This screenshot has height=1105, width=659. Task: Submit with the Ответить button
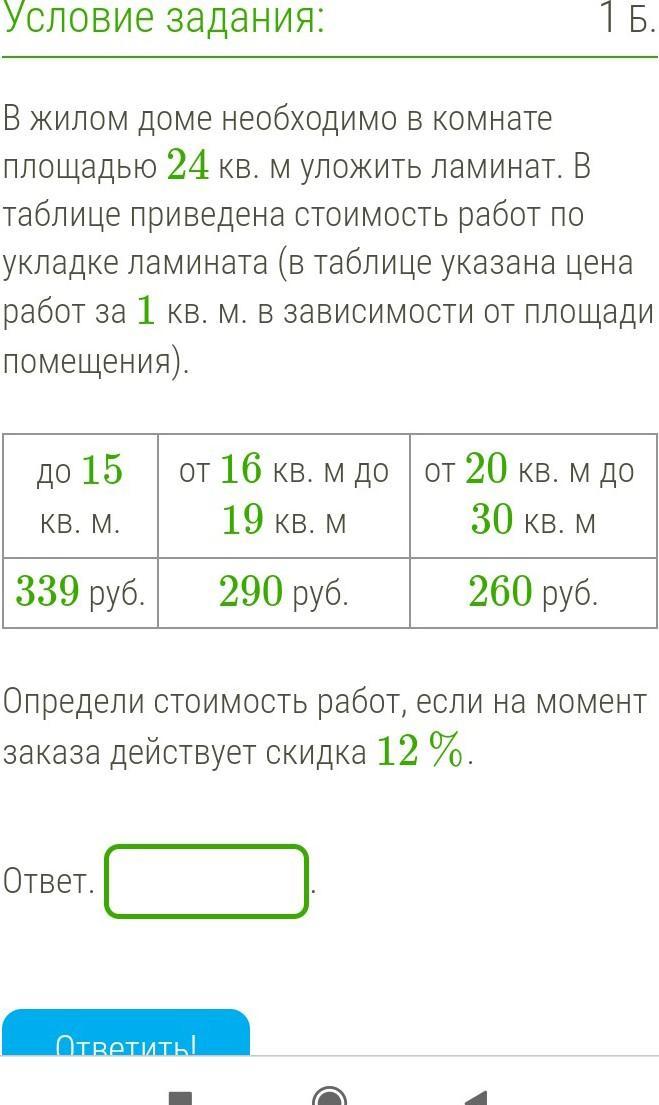coord(126,1036)
